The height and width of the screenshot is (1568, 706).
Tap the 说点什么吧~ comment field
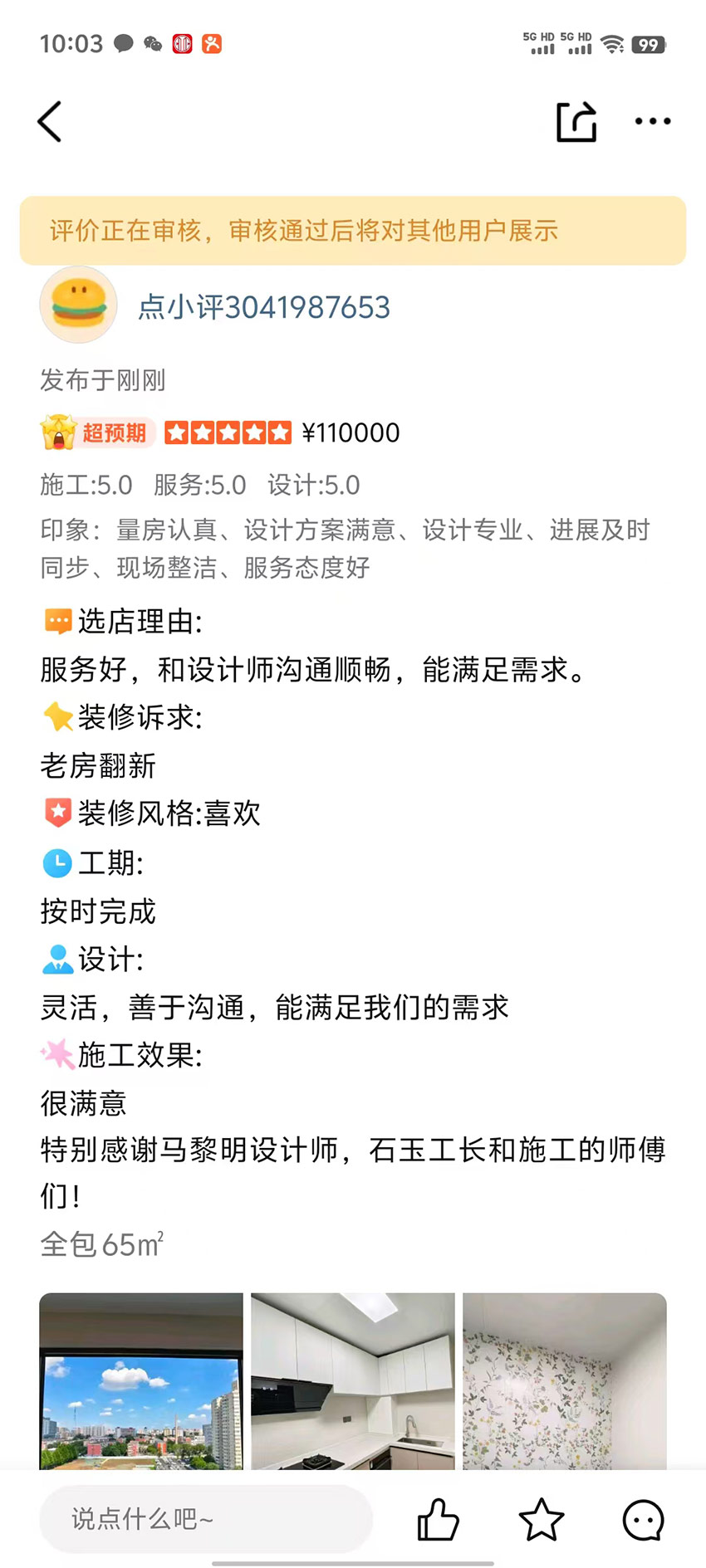point(206,1519)
